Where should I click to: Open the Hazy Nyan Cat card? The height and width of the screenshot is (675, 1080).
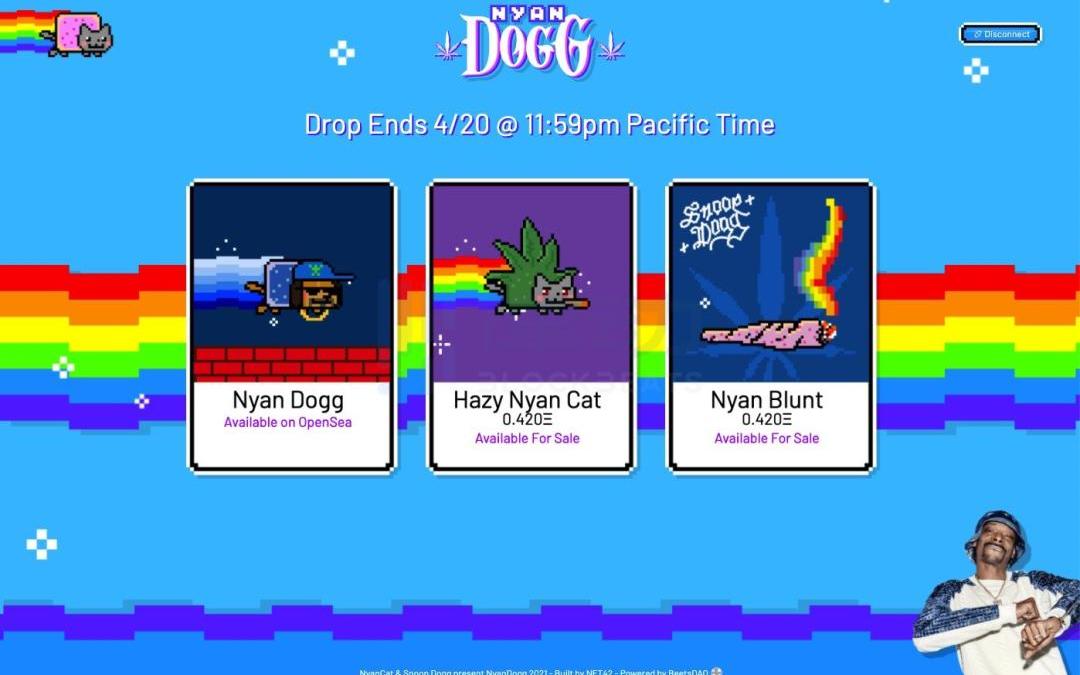click(531, 325)
